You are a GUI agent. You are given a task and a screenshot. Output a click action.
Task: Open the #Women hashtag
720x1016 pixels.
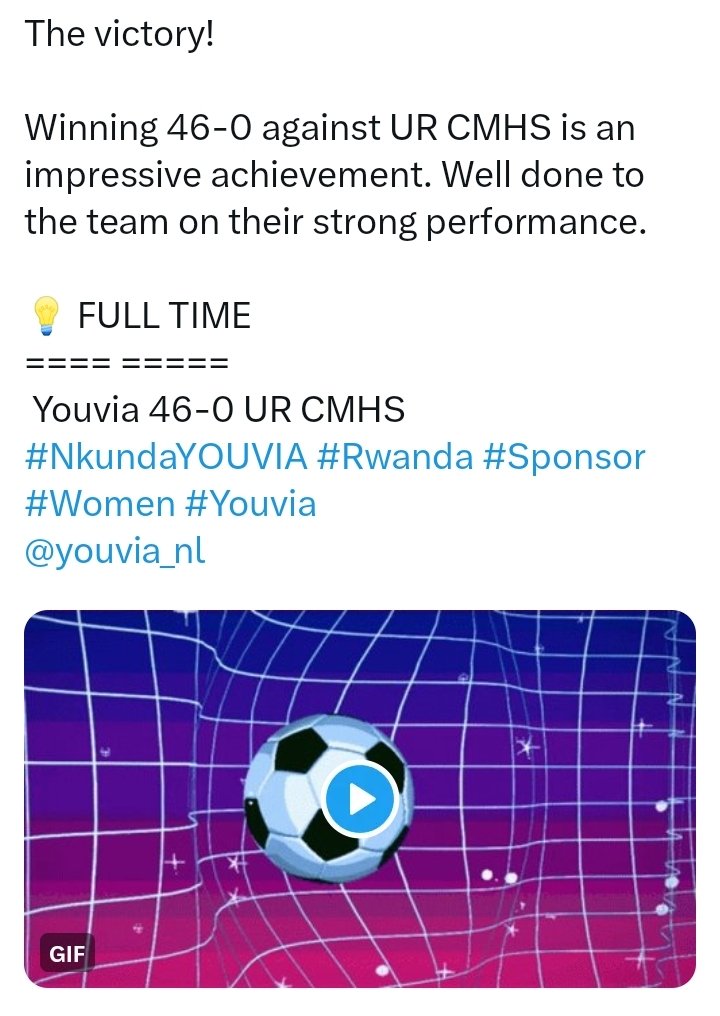tap(99, 503)
